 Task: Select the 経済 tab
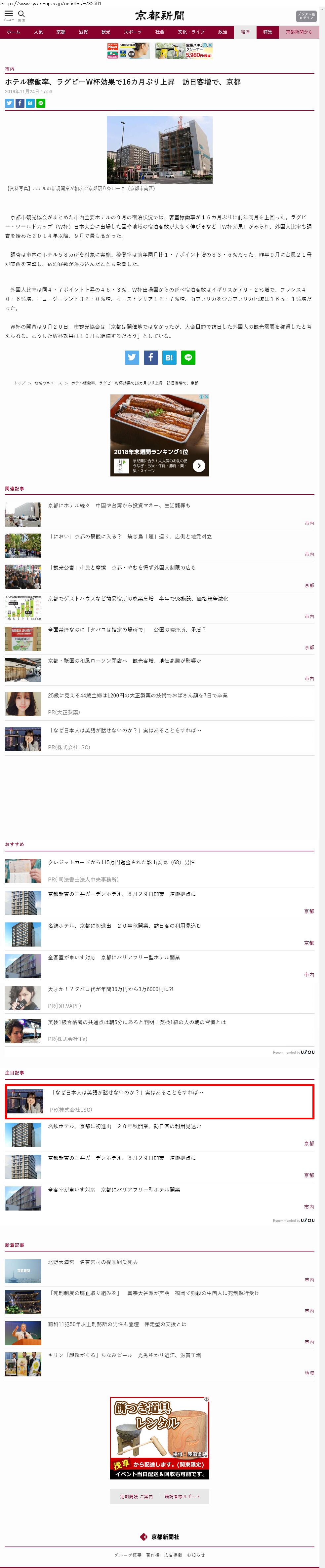coord(245,32)
